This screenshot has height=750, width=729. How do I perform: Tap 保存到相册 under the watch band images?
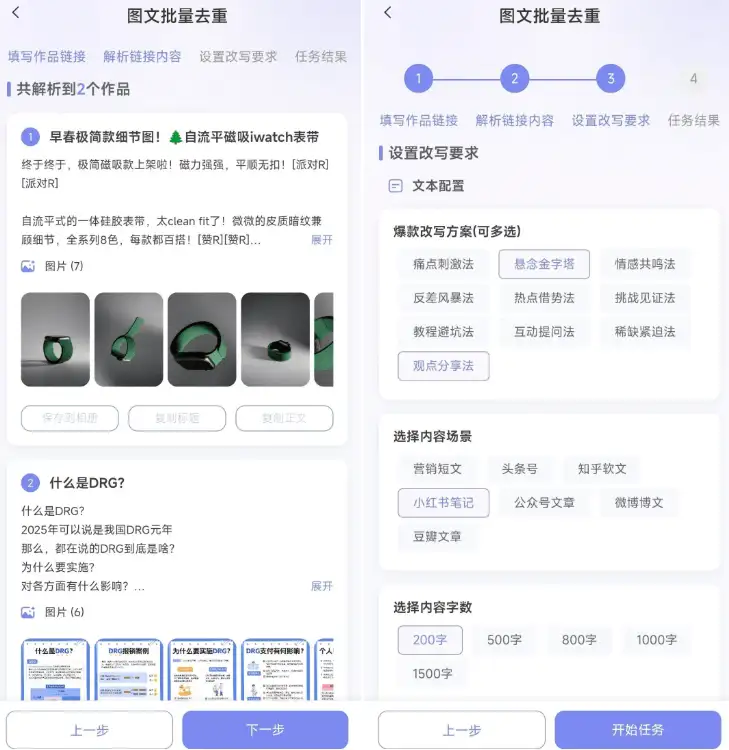(69, 418)
